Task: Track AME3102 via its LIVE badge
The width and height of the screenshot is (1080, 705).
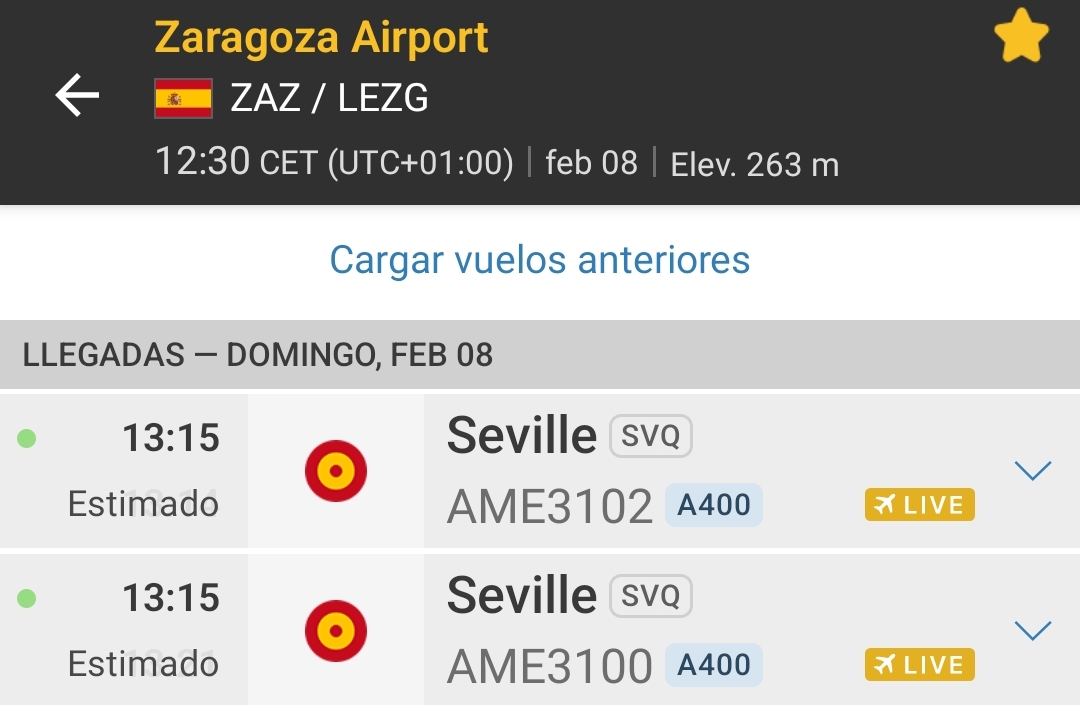Action: 919,505
